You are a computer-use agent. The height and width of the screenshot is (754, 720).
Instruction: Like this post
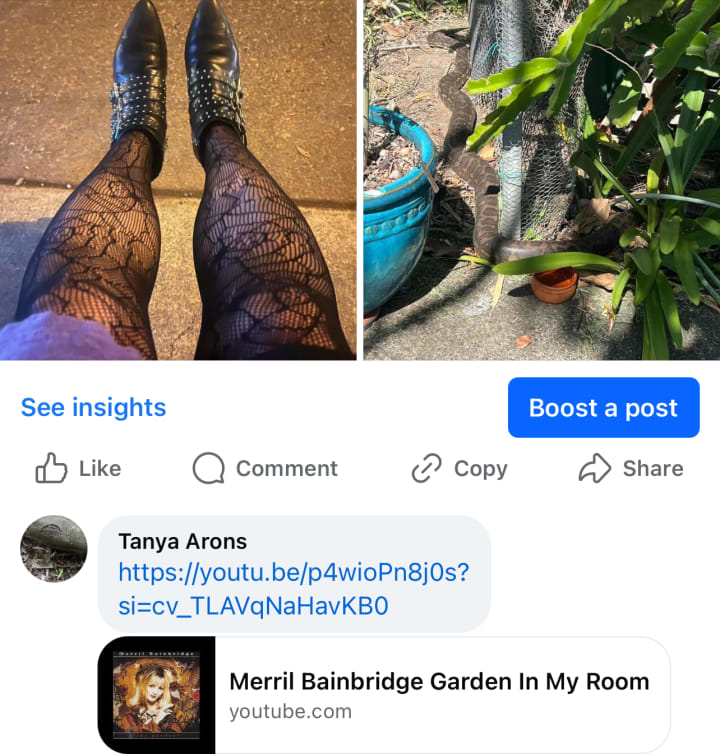point(78,469)
